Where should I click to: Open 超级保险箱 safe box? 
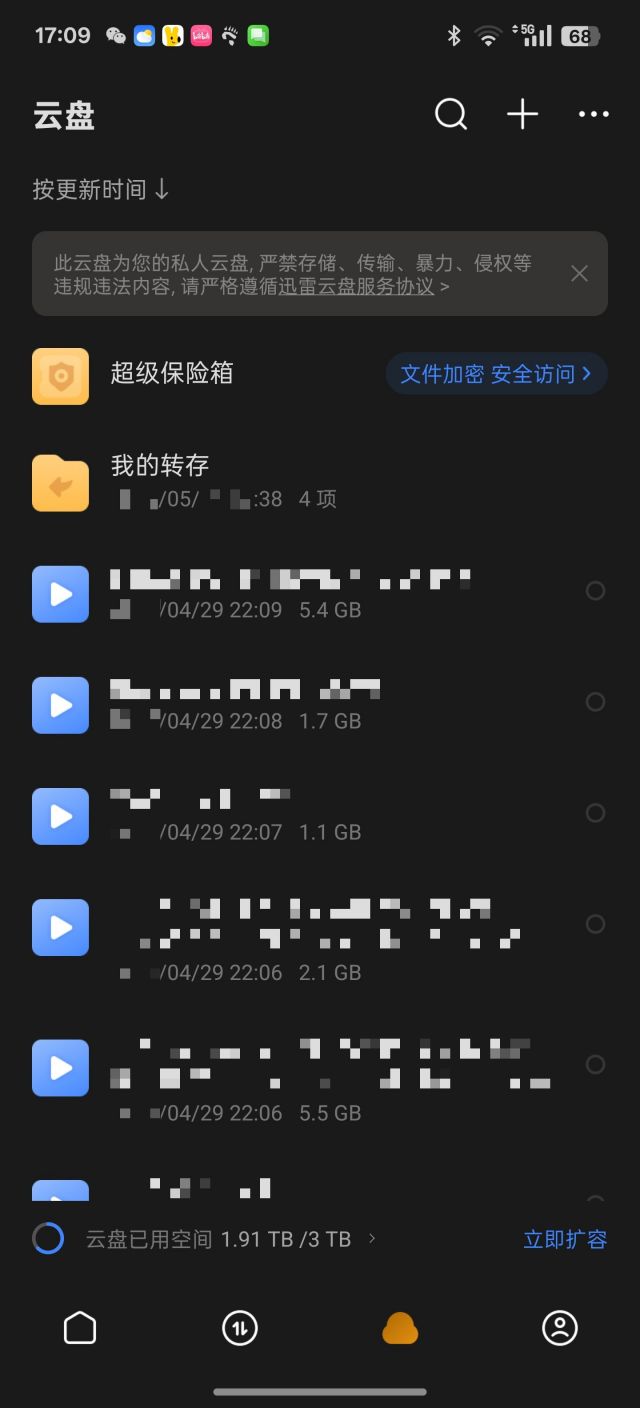point(170,374)
